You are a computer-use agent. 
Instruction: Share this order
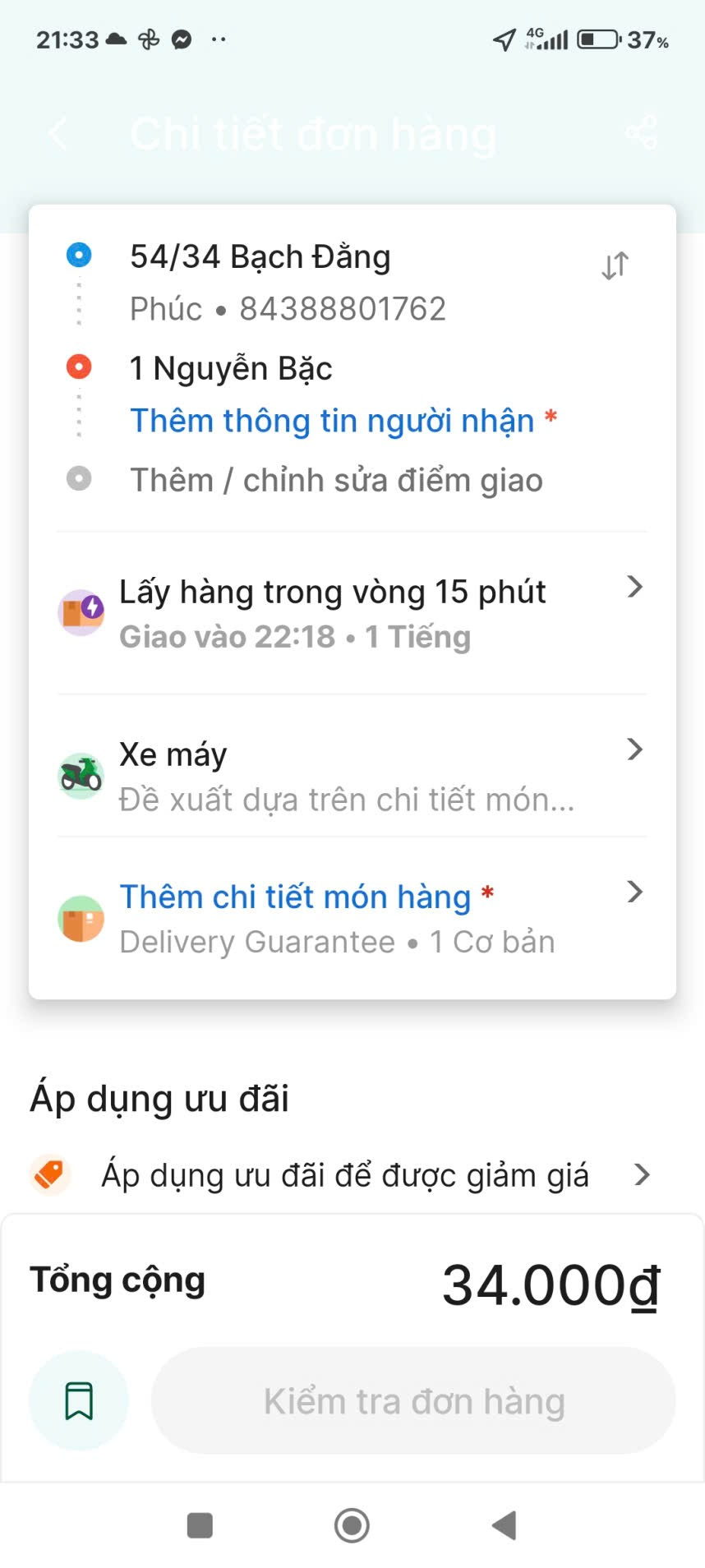pyautogui.click(x=641, y=133)
